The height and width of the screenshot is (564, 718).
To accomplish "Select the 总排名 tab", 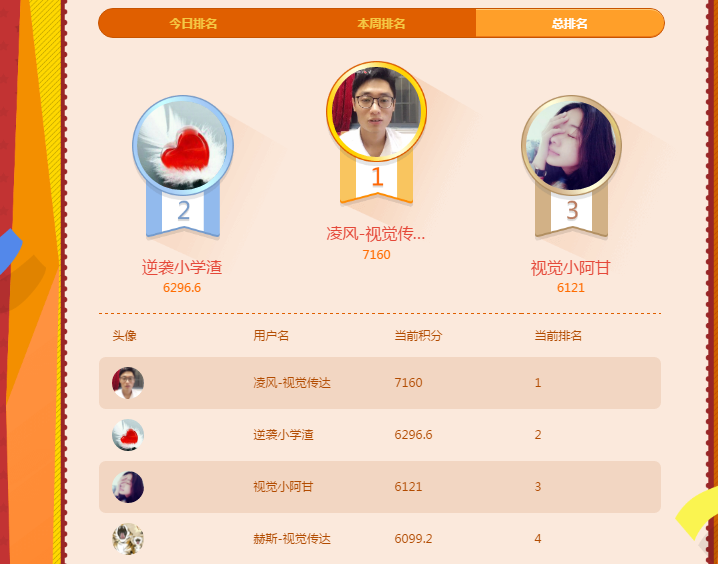I will tap(569, 23).
